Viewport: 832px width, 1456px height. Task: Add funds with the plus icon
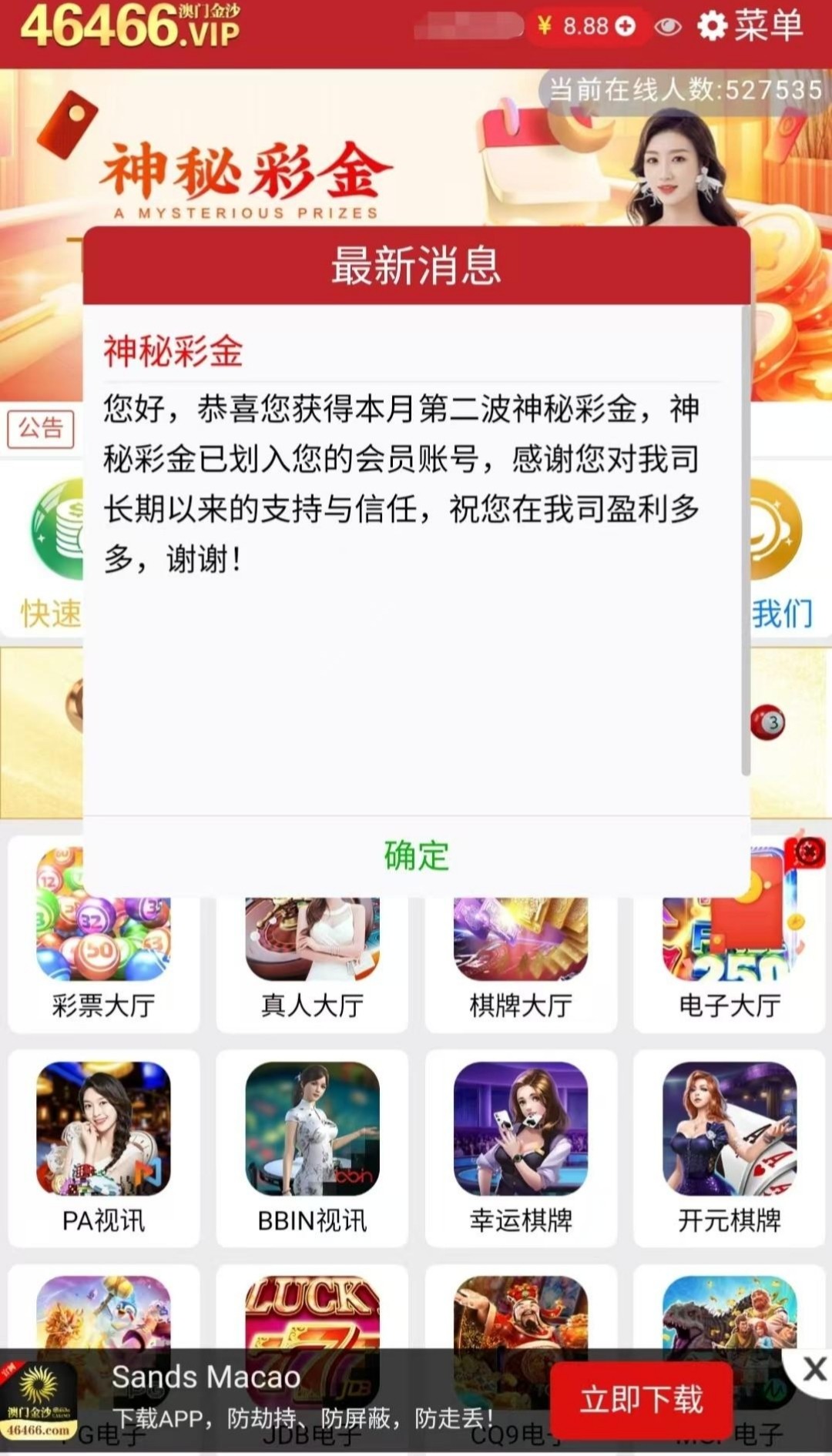pyautogui.click(x=626, y=27)
